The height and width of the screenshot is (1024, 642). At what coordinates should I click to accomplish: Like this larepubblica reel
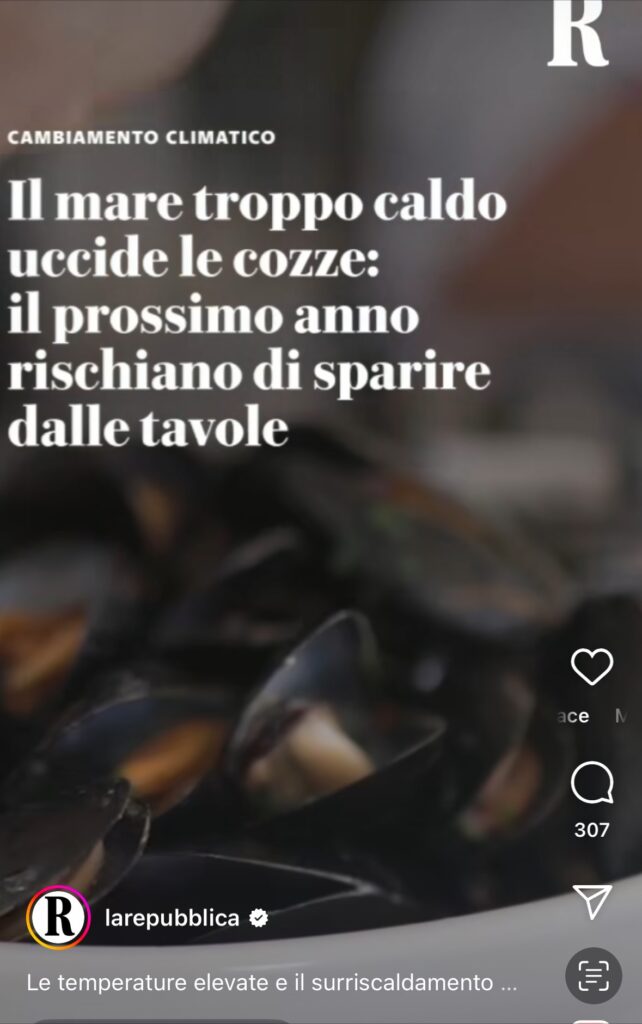[x=591, y=667]
